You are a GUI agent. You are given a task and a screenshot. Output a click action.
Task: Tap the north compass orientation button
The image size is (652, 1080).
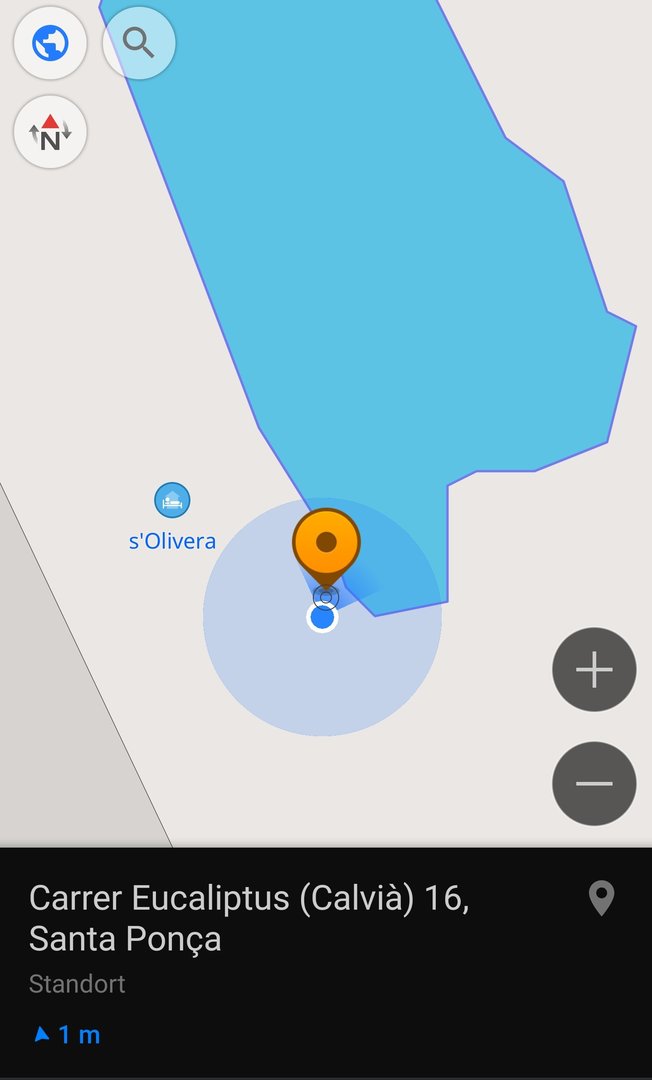pyautogui.click(x=50, y=133)
